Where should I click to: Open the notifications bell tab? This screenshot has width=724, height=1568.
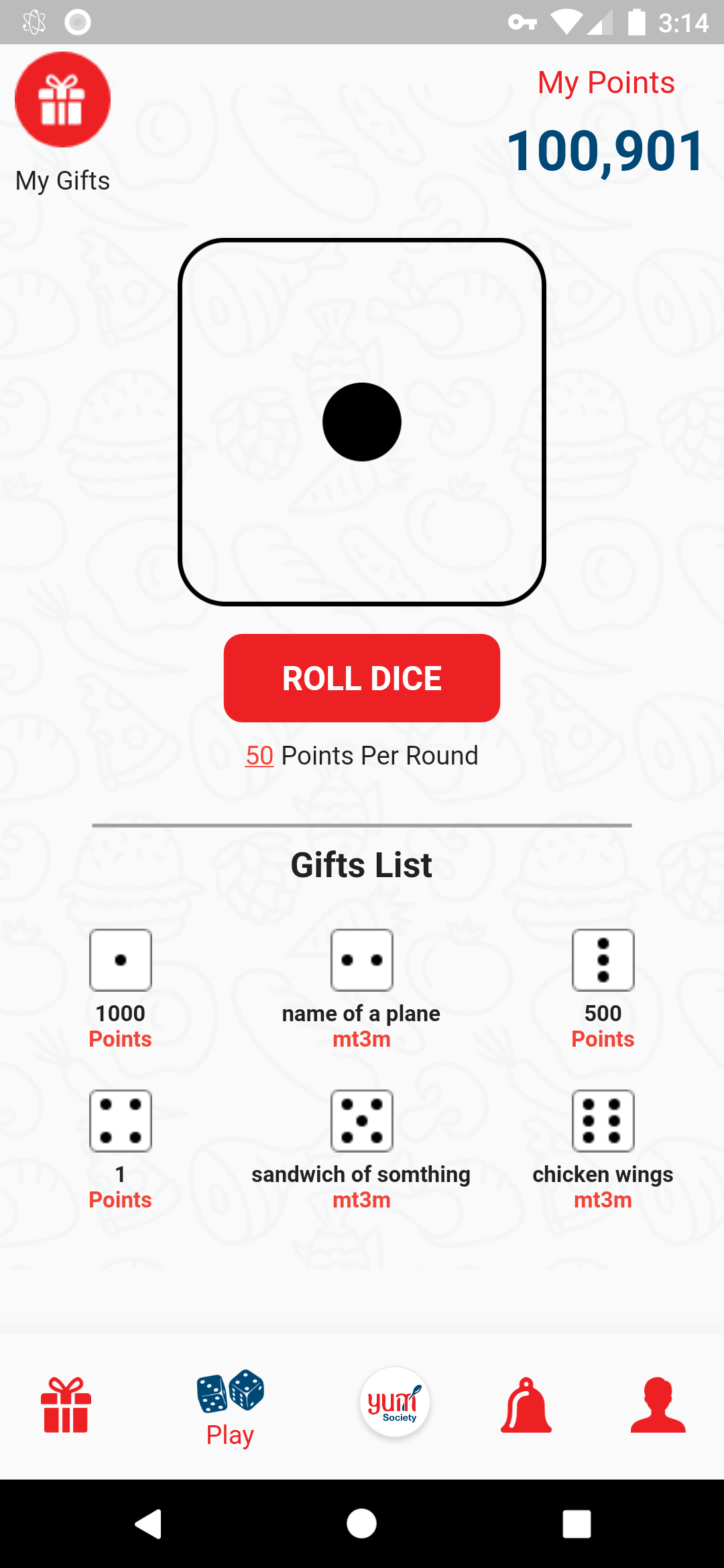(x=526, y=1405)
